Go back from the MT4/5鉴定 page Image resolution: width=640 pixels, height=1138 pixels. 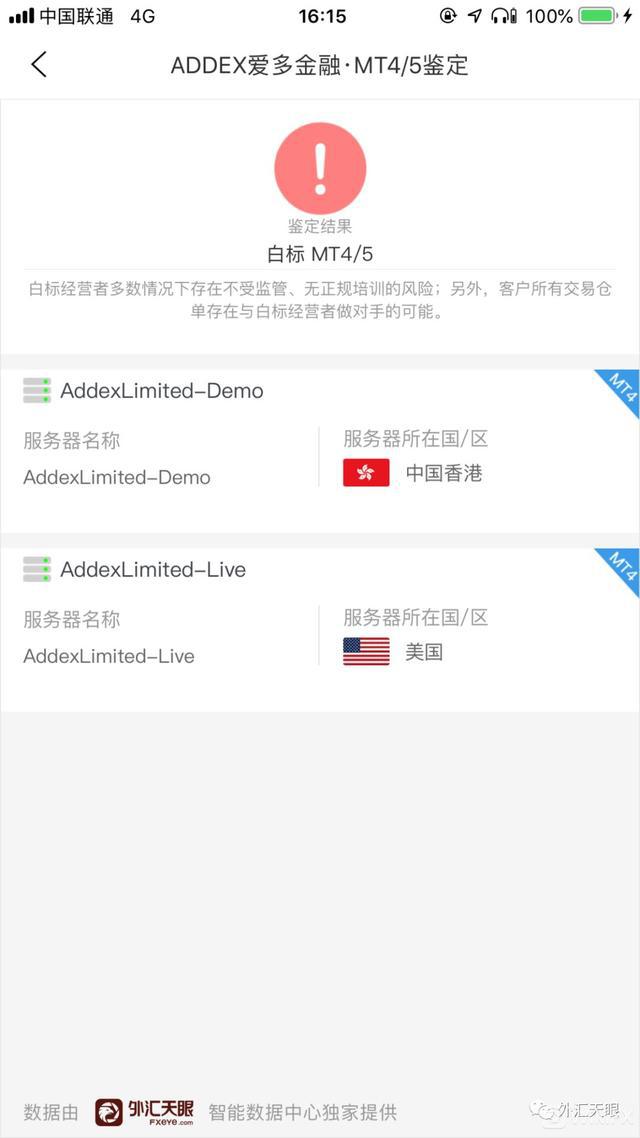pos(38,65)
